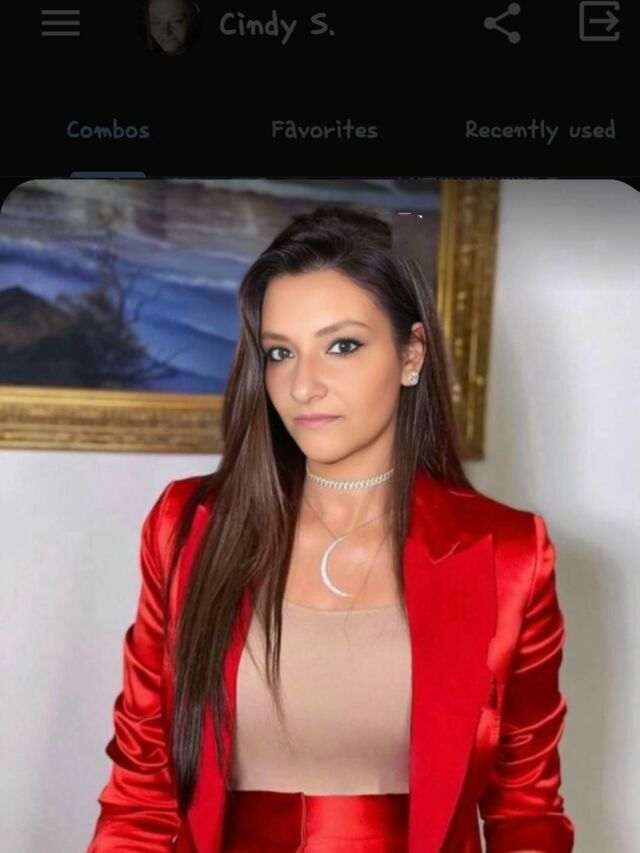Open the photo of woman in red blazer
The image size is (640, 853).
click(320, 520)
